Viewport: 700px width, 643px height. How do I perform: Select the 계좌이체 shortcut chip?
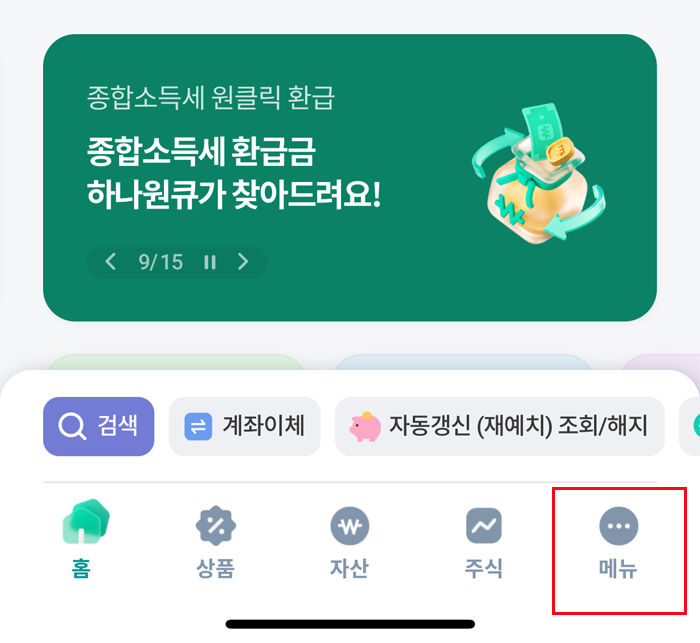point(244,426)
